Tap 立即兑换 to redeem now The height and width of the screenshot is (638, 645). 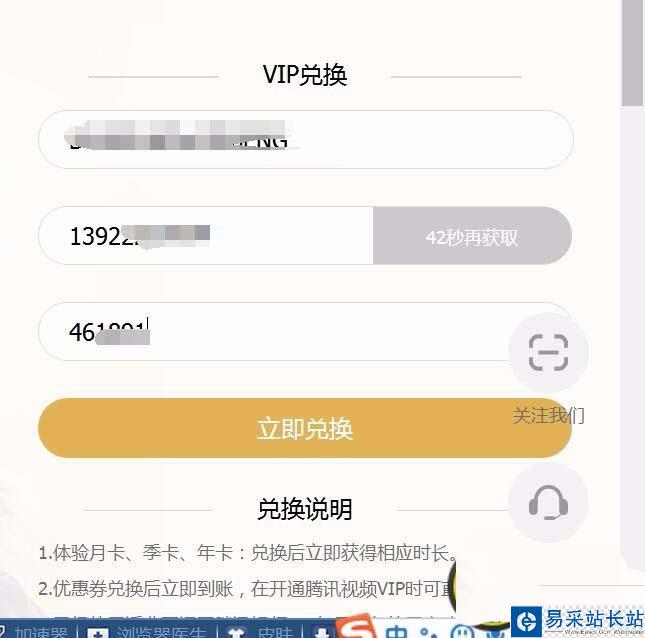tap(305, 429)
